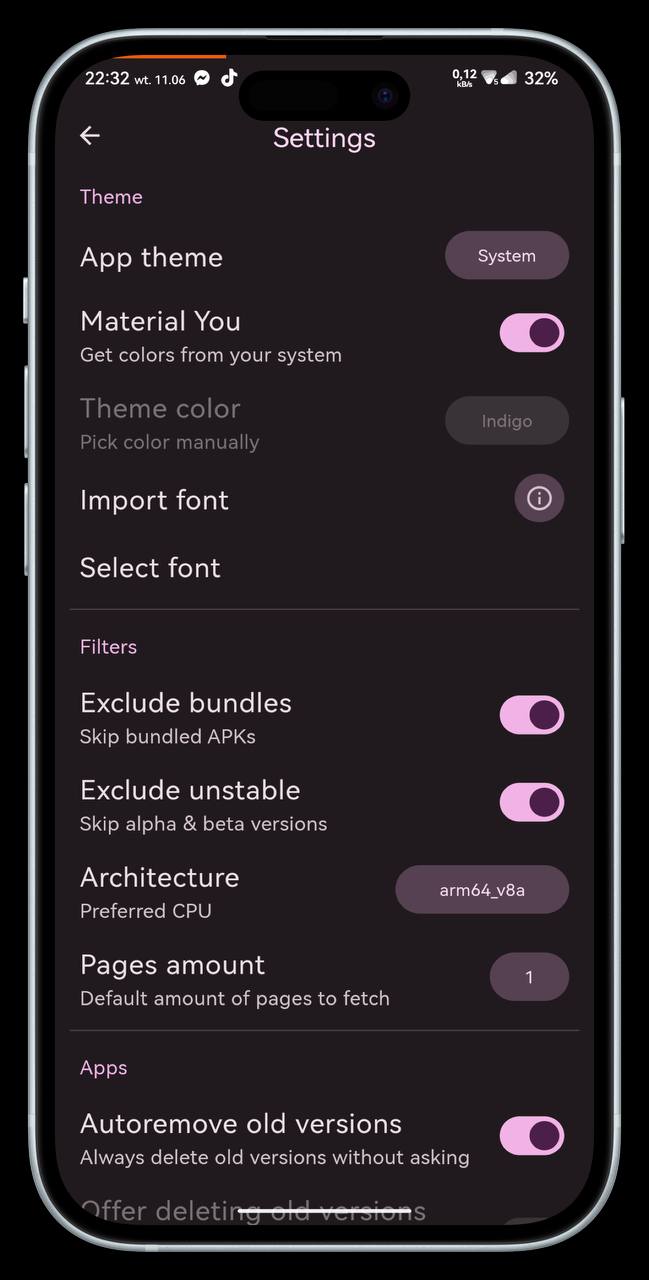This screenshot has height=1280, width=649.
Task: Switch off Autoremove old versions
Action: (x=531, y=1136)
